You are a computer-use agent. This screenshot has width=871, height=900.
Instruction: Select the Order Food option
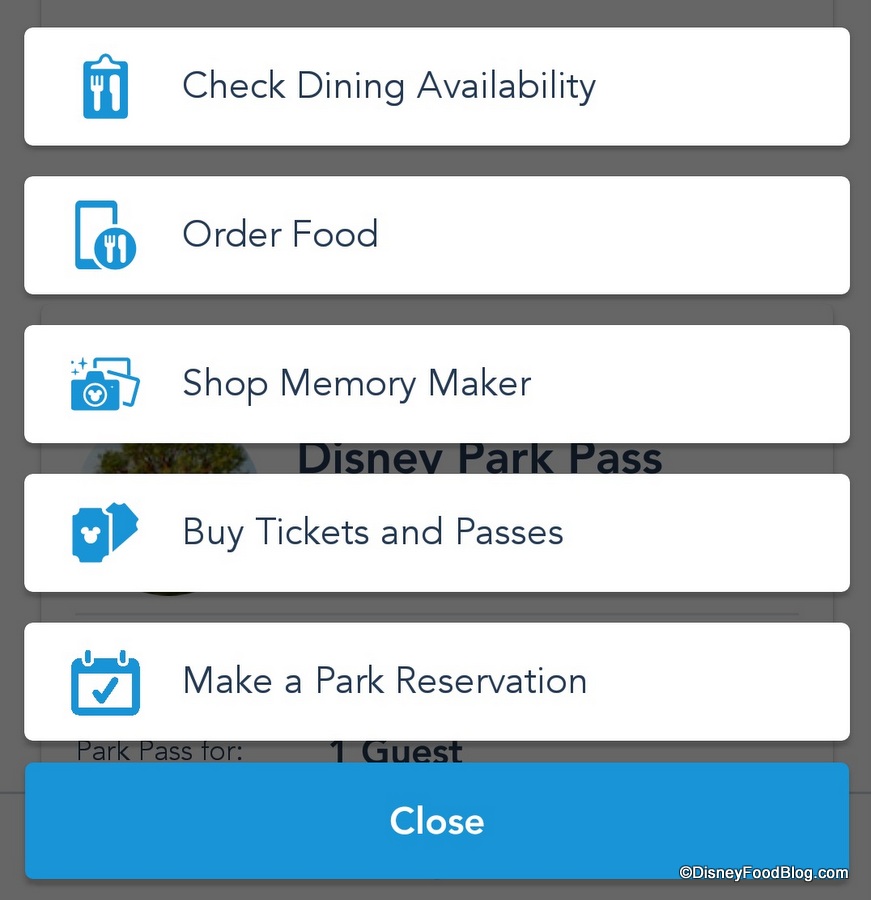(437, 235)
